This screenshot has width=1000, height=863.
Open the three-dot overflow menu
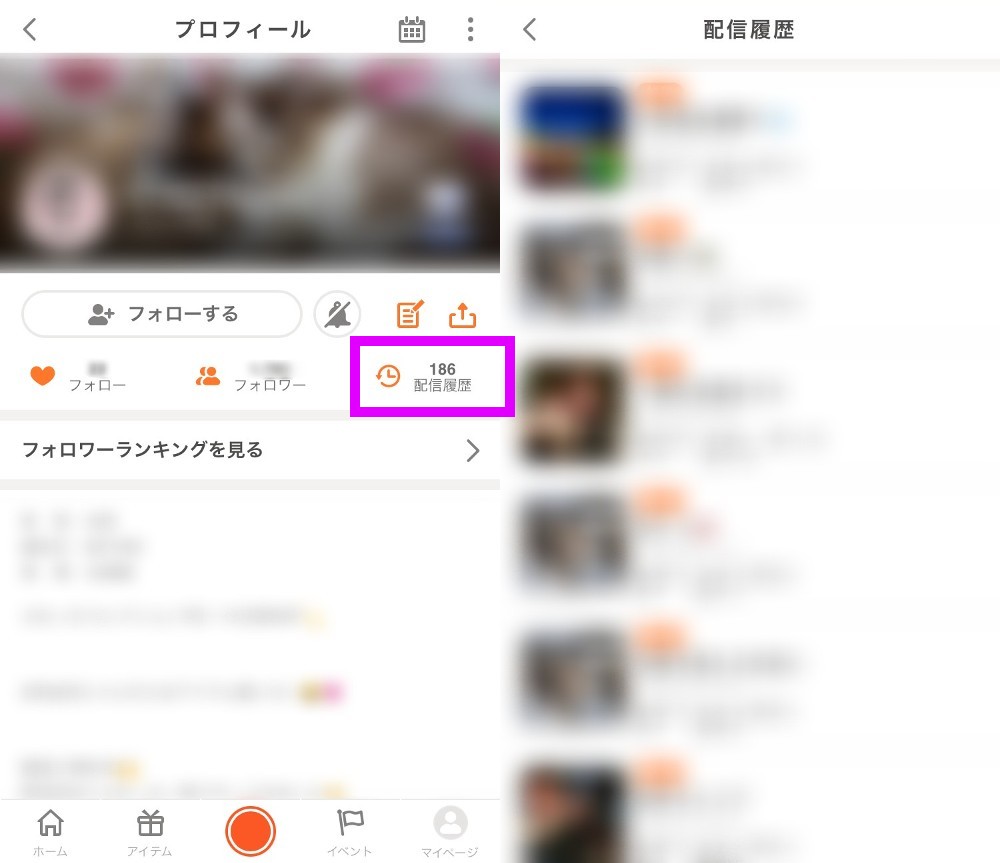470,30
